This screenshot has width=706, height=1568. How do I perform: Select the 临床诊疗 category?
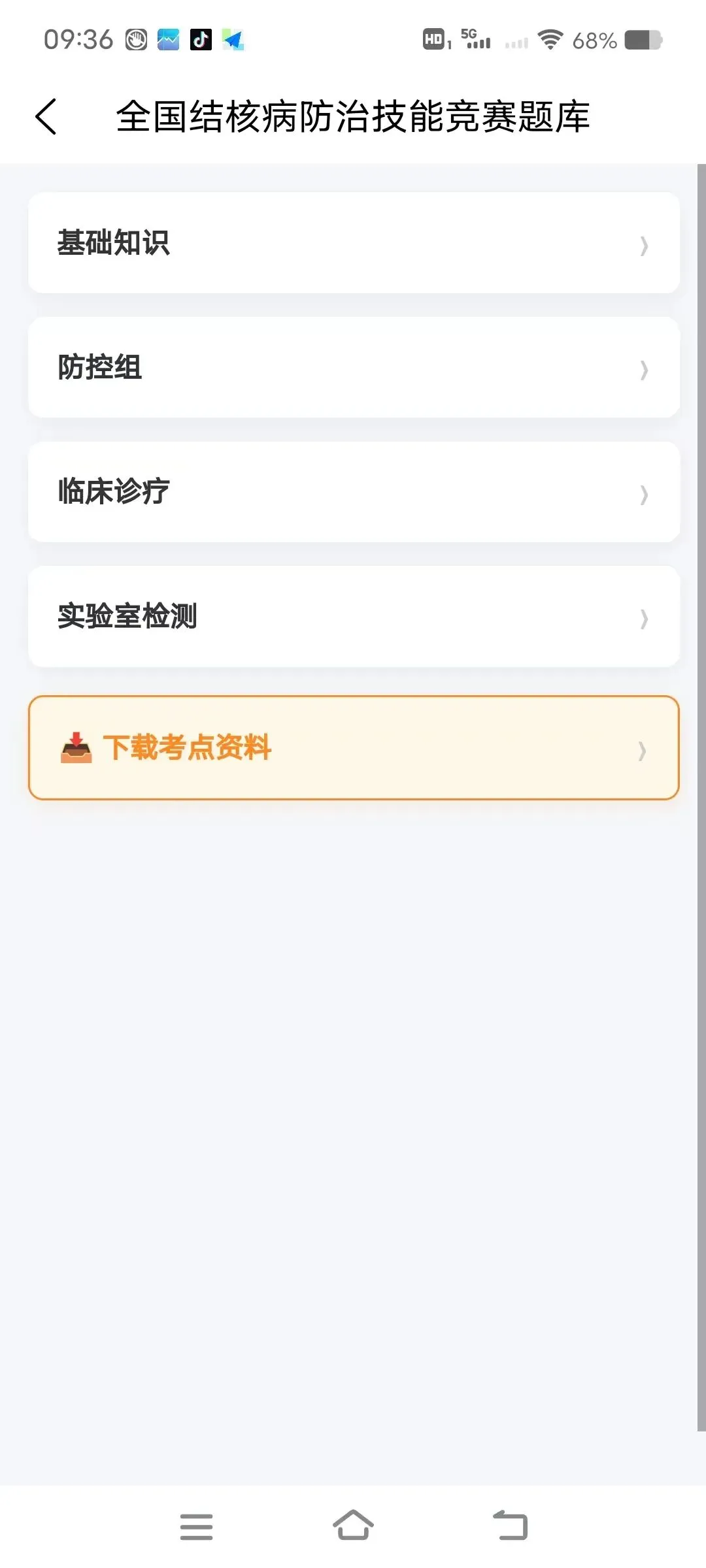[354, 492]
